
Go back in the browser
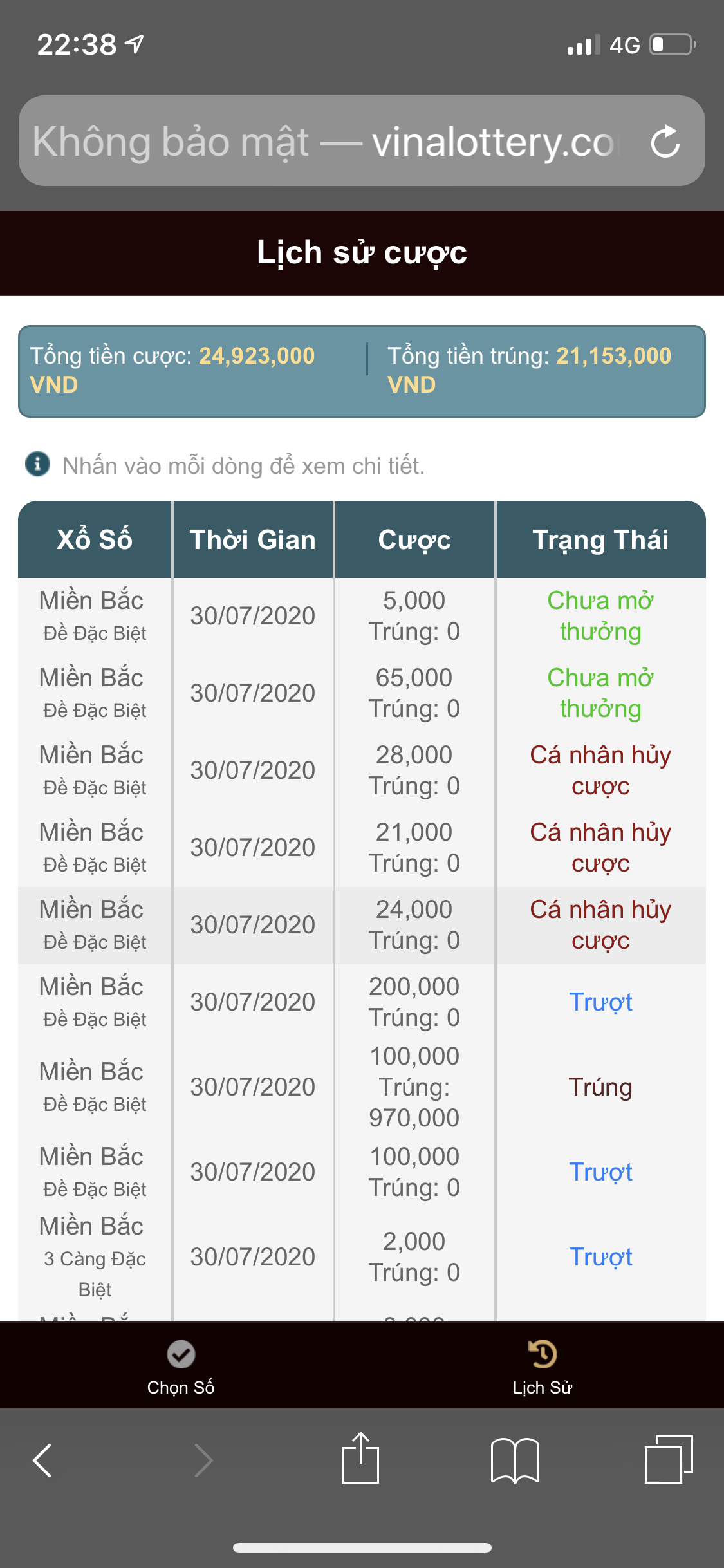[42, 1460]
